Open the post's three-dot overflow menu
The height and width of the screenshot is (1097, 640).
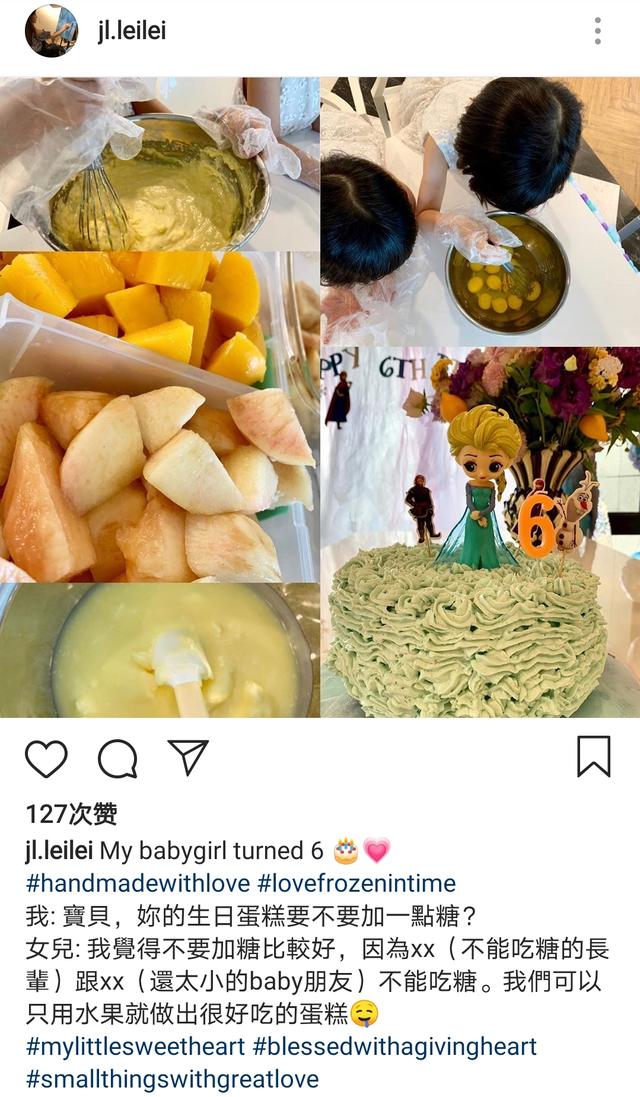597,31
